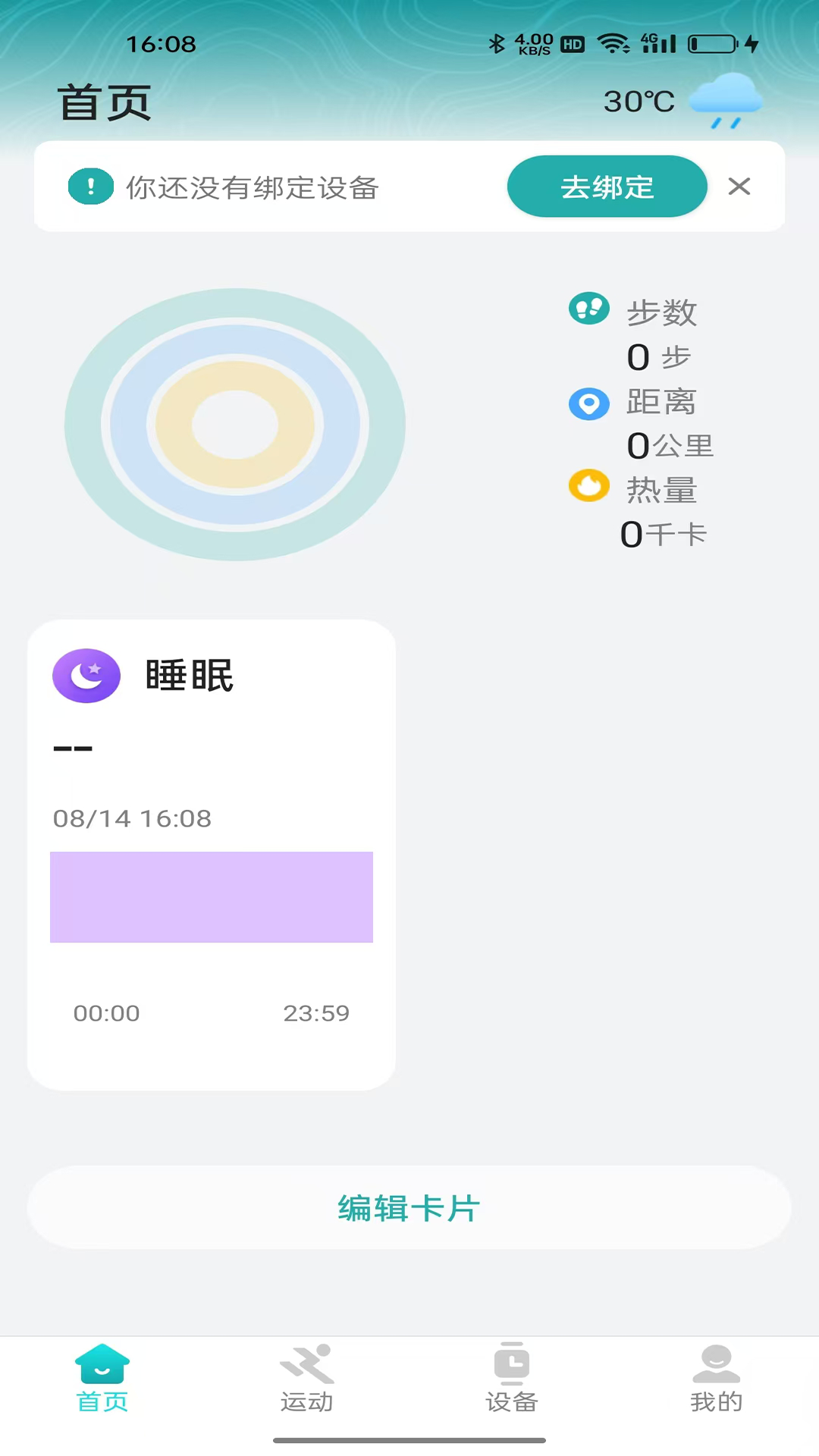Tap the steps (步数) footprint icon
This screenshot has width=819, height=1456.
click(589, 309)
